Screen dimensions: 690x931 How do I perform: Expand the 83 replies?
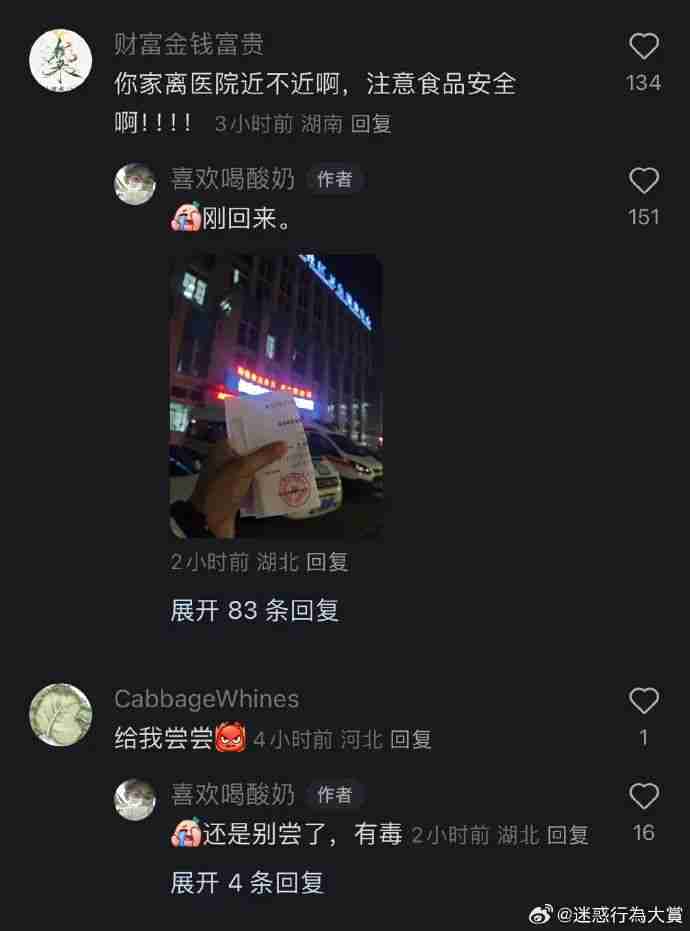point(254,610)
